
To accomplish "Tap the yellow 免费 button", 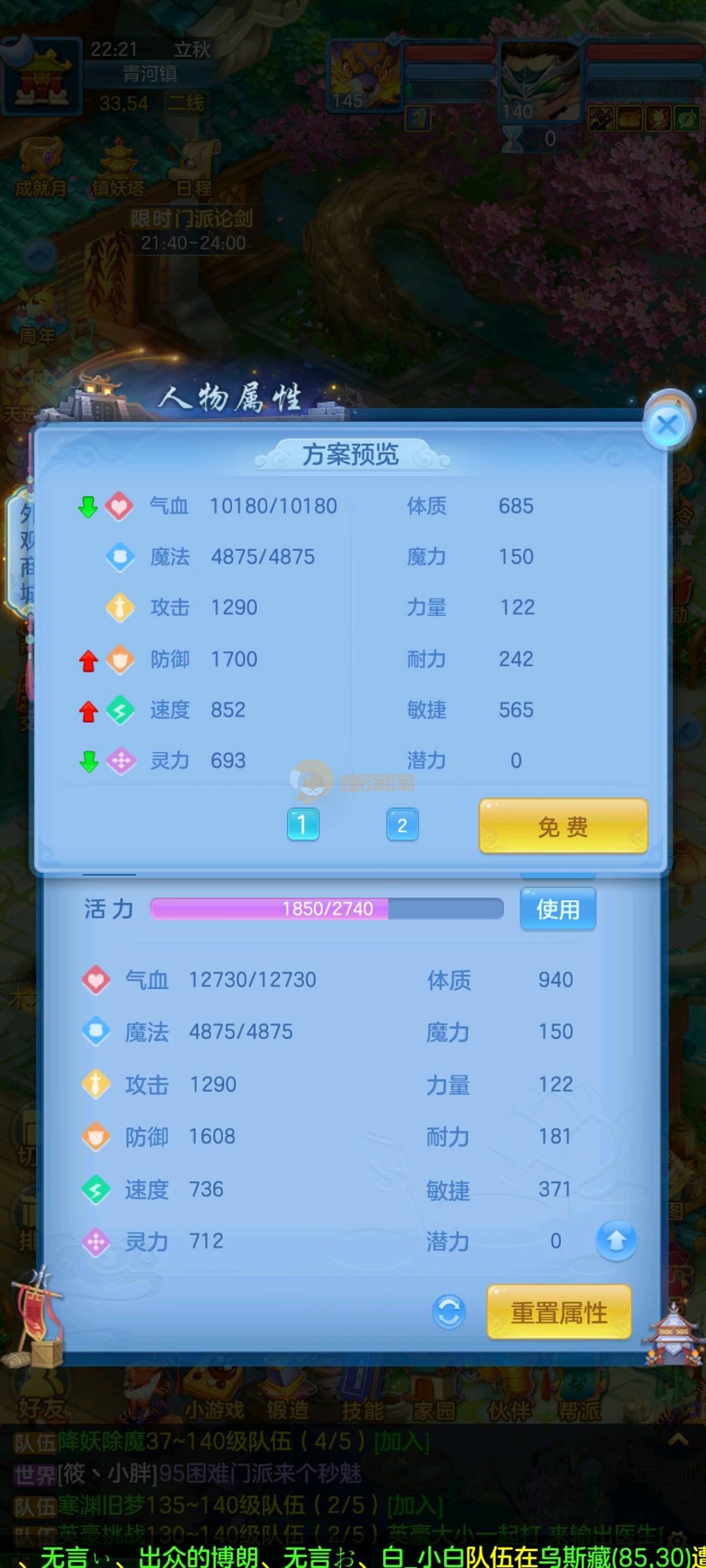I will click(x=563, y=826).
